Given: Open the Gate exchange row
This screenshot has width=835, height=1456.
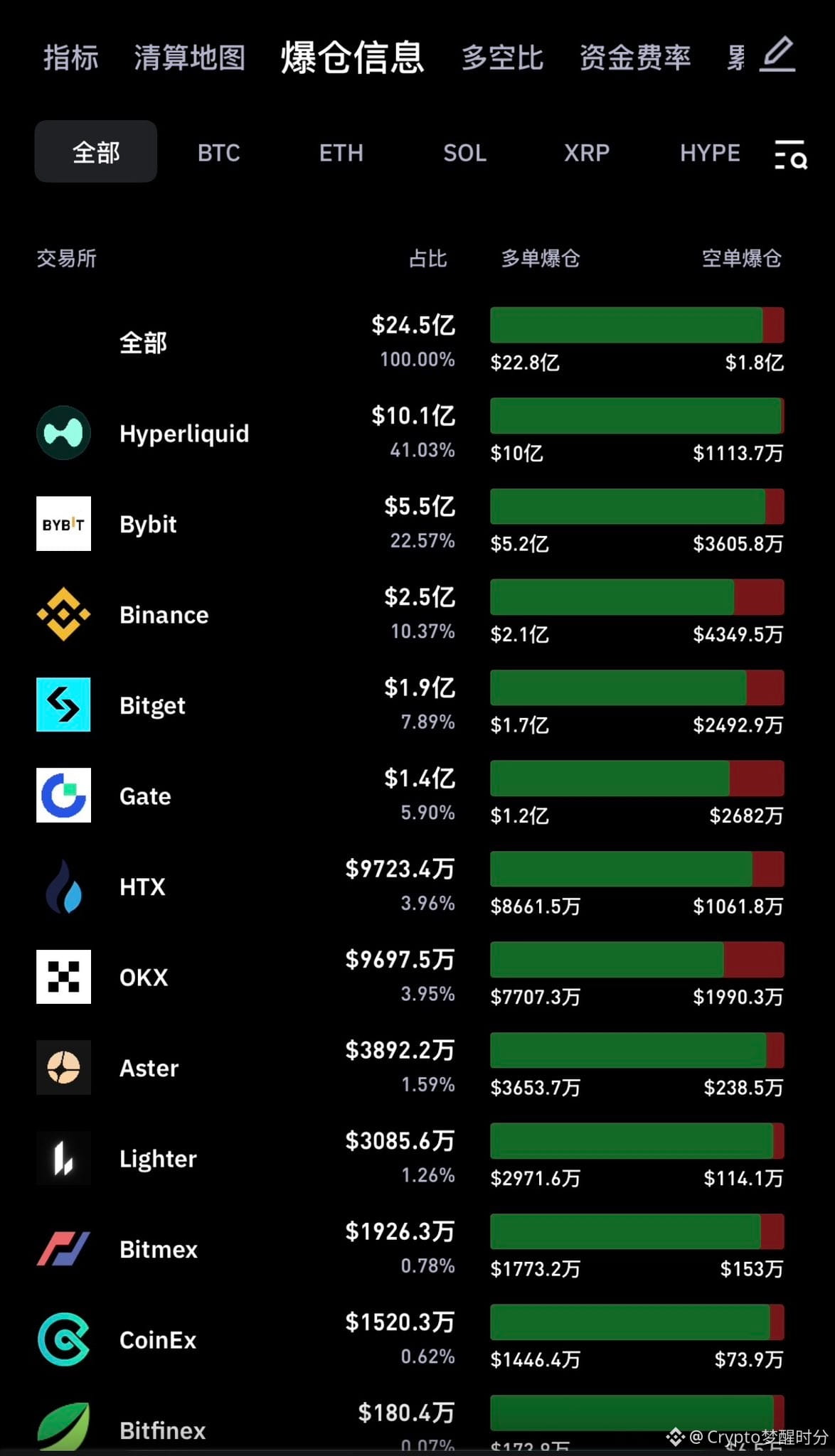Looking at the screenshot, I should 145,796.
